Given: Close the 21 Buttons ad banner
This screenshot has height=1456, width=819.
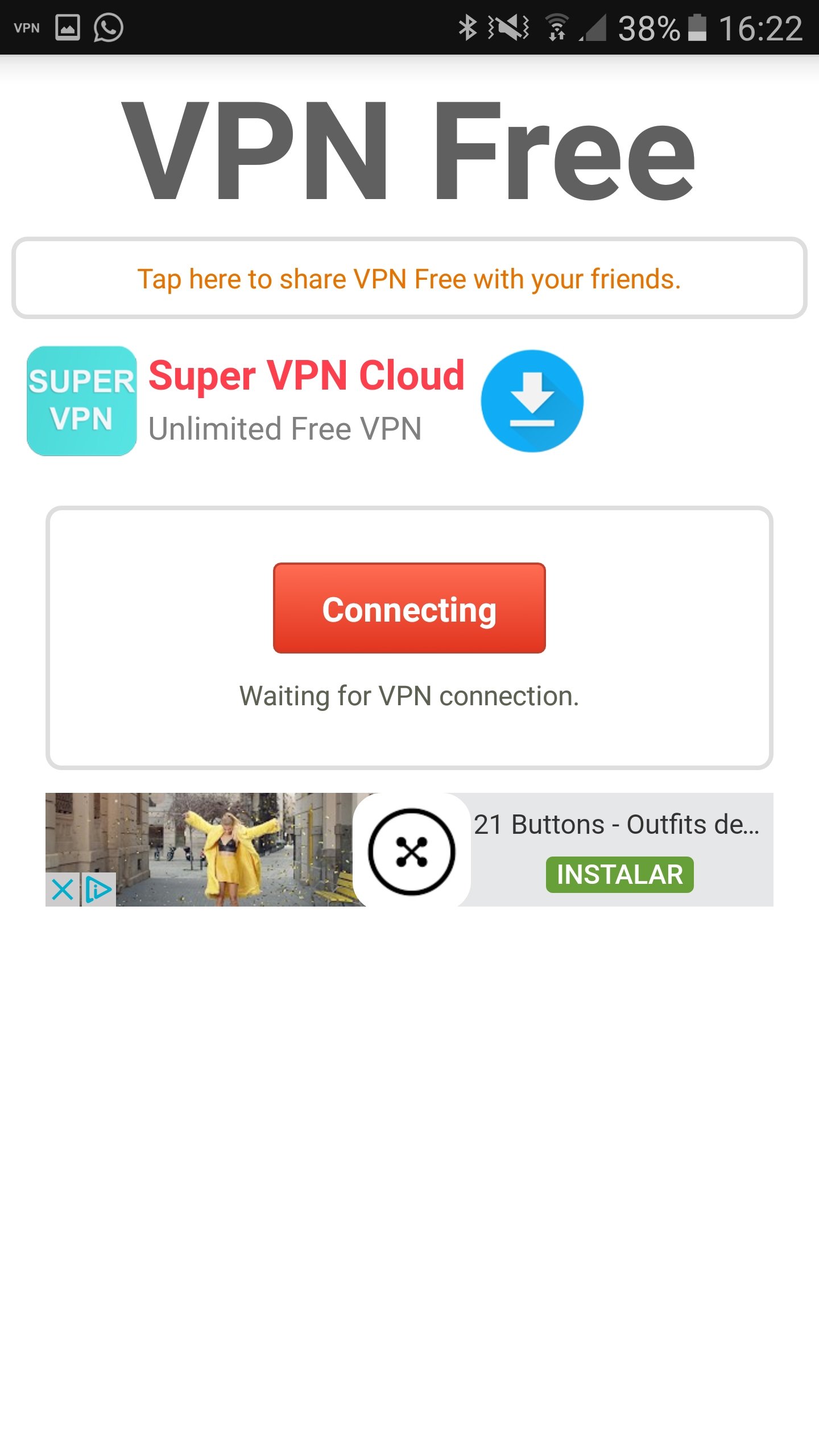Looking at the screenshot, I should [x=62, y=890].
